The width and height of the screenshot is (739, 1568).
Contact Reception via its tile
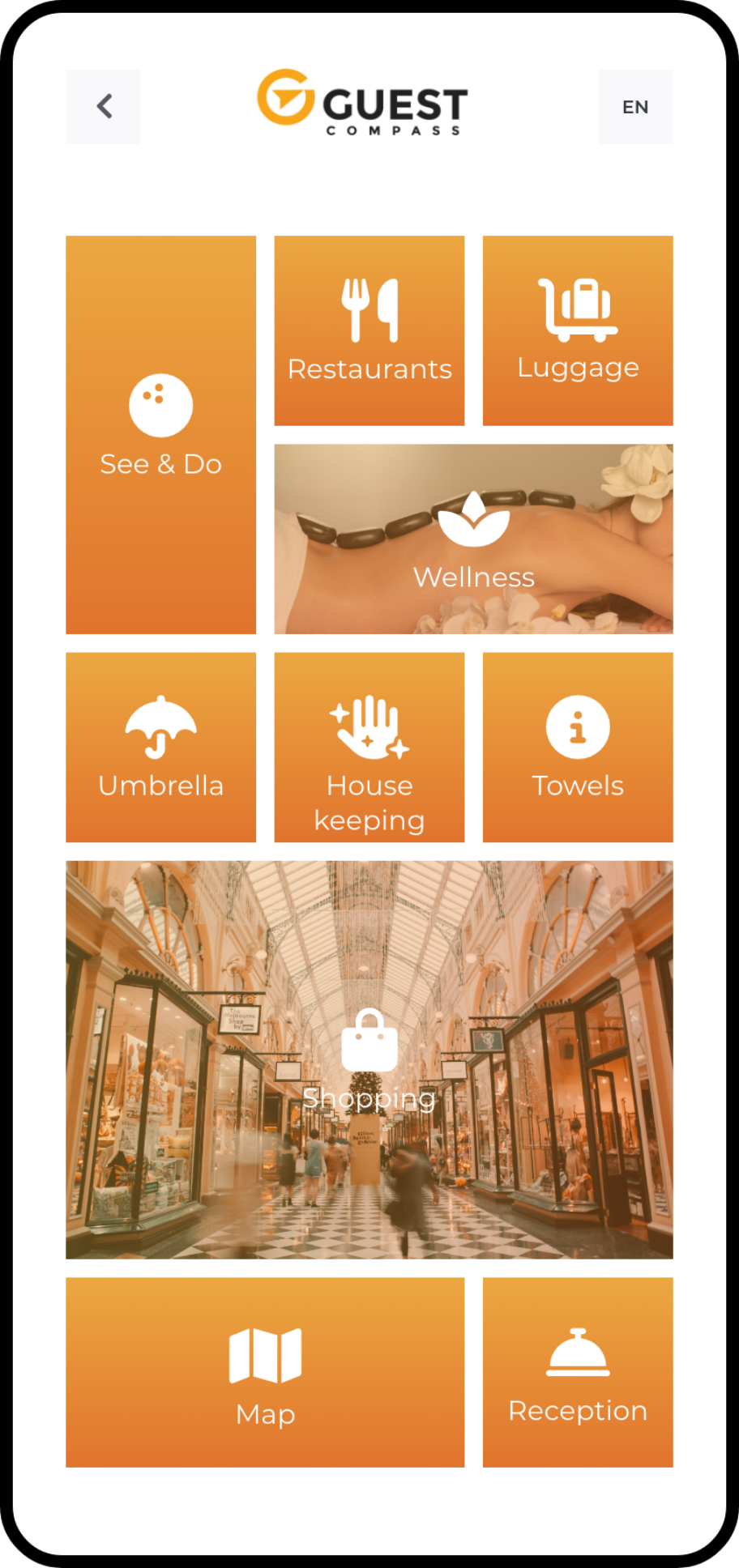(578, 1372)
